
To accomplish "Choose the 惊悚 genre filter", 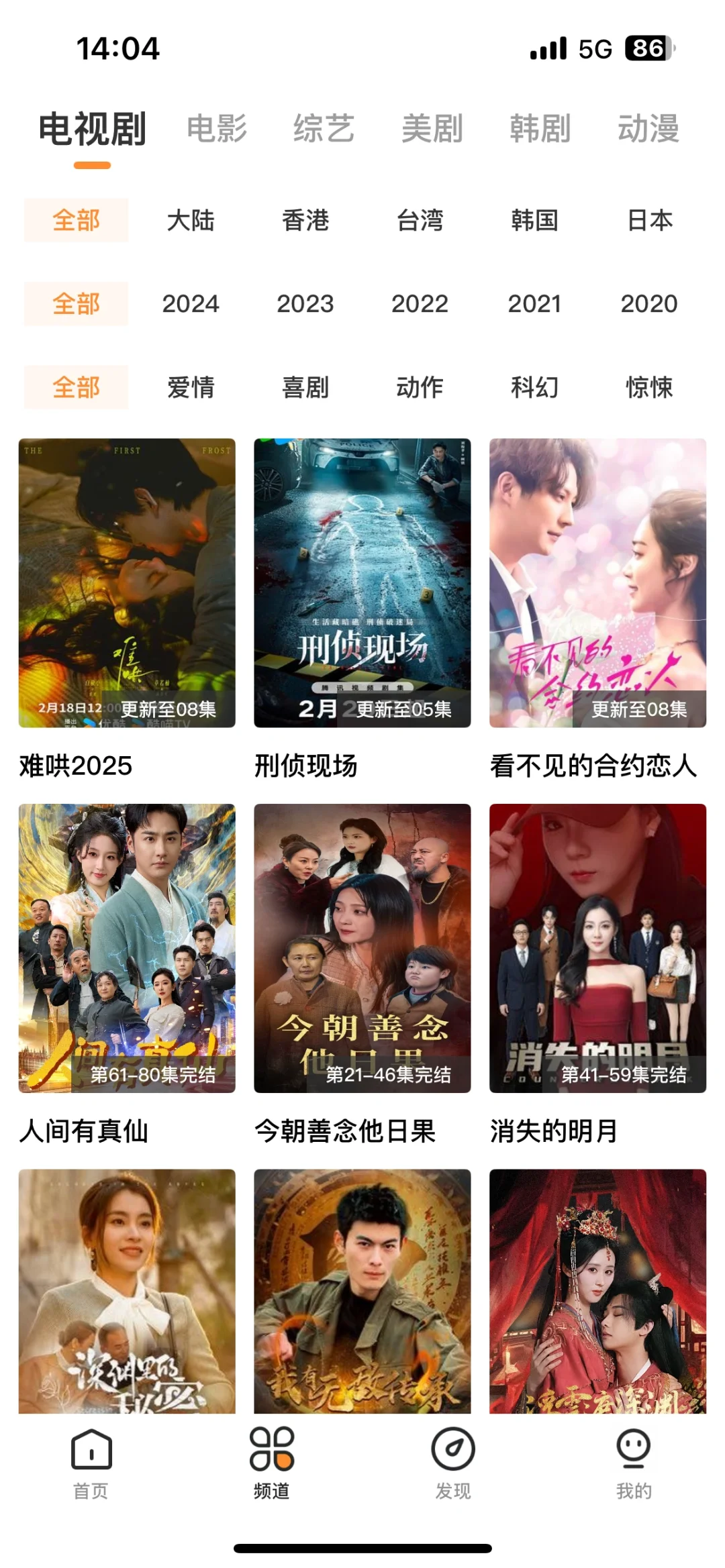I will (x=649, y=387).
